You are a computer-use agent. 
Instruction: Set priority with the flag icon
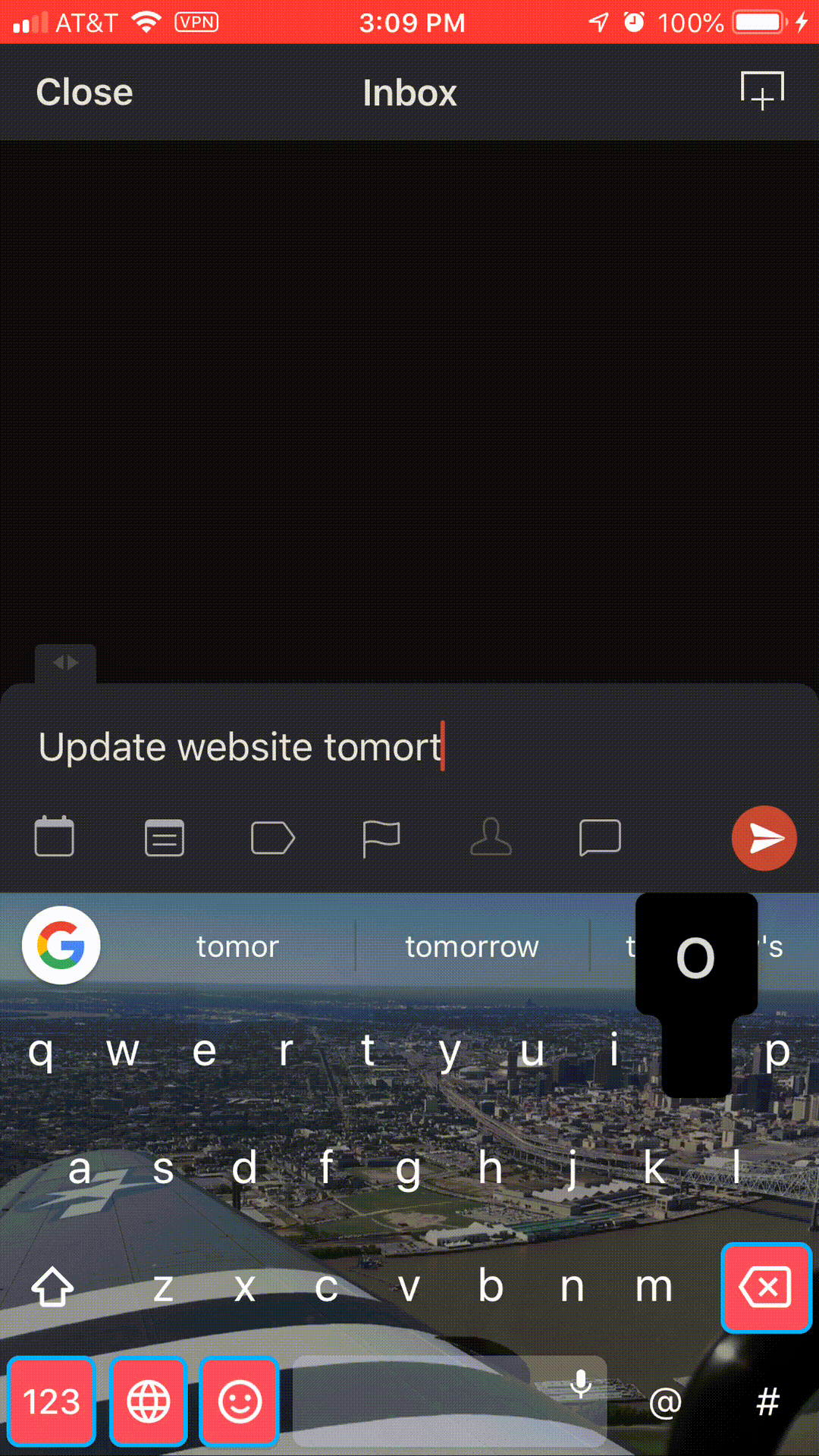click(381, 839)
